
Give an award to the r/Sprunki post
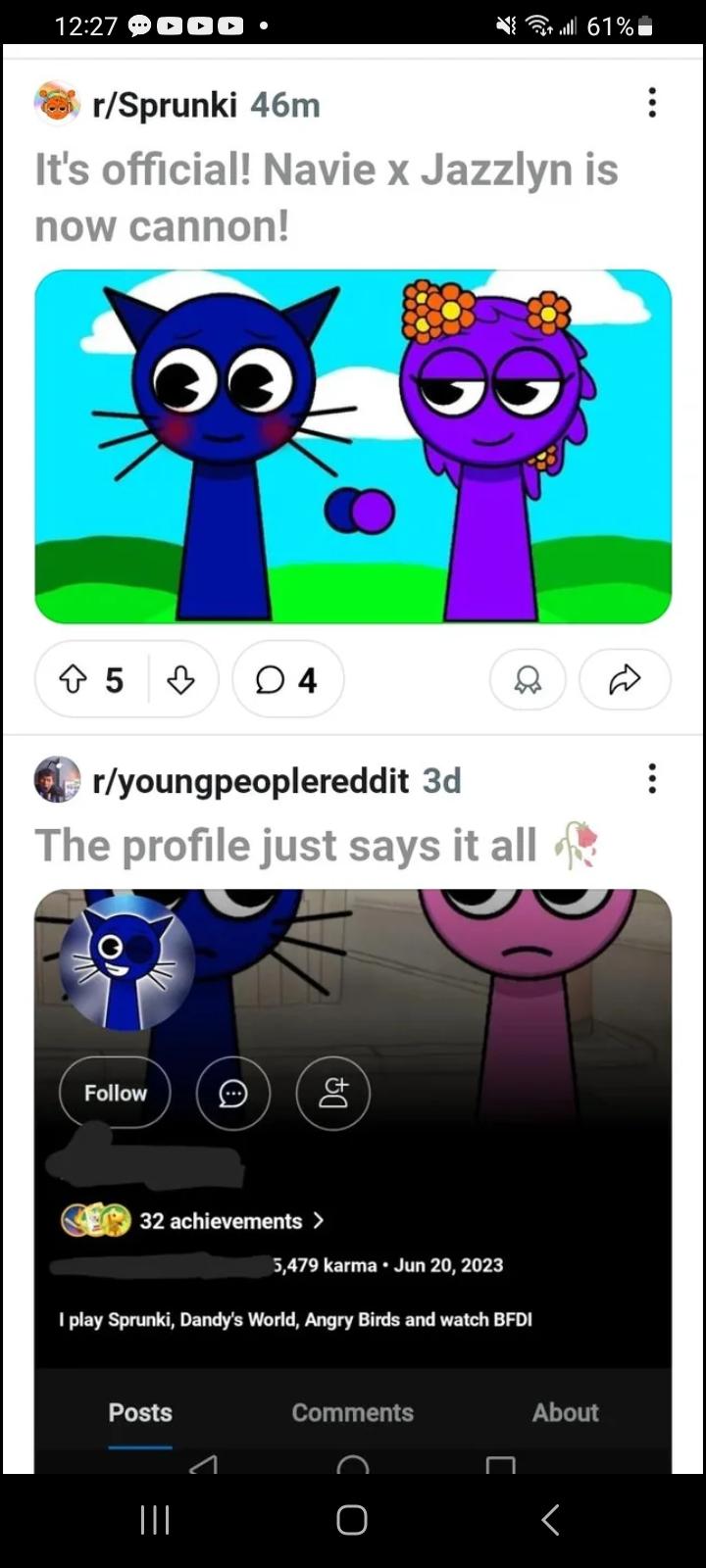pos(528,679)
